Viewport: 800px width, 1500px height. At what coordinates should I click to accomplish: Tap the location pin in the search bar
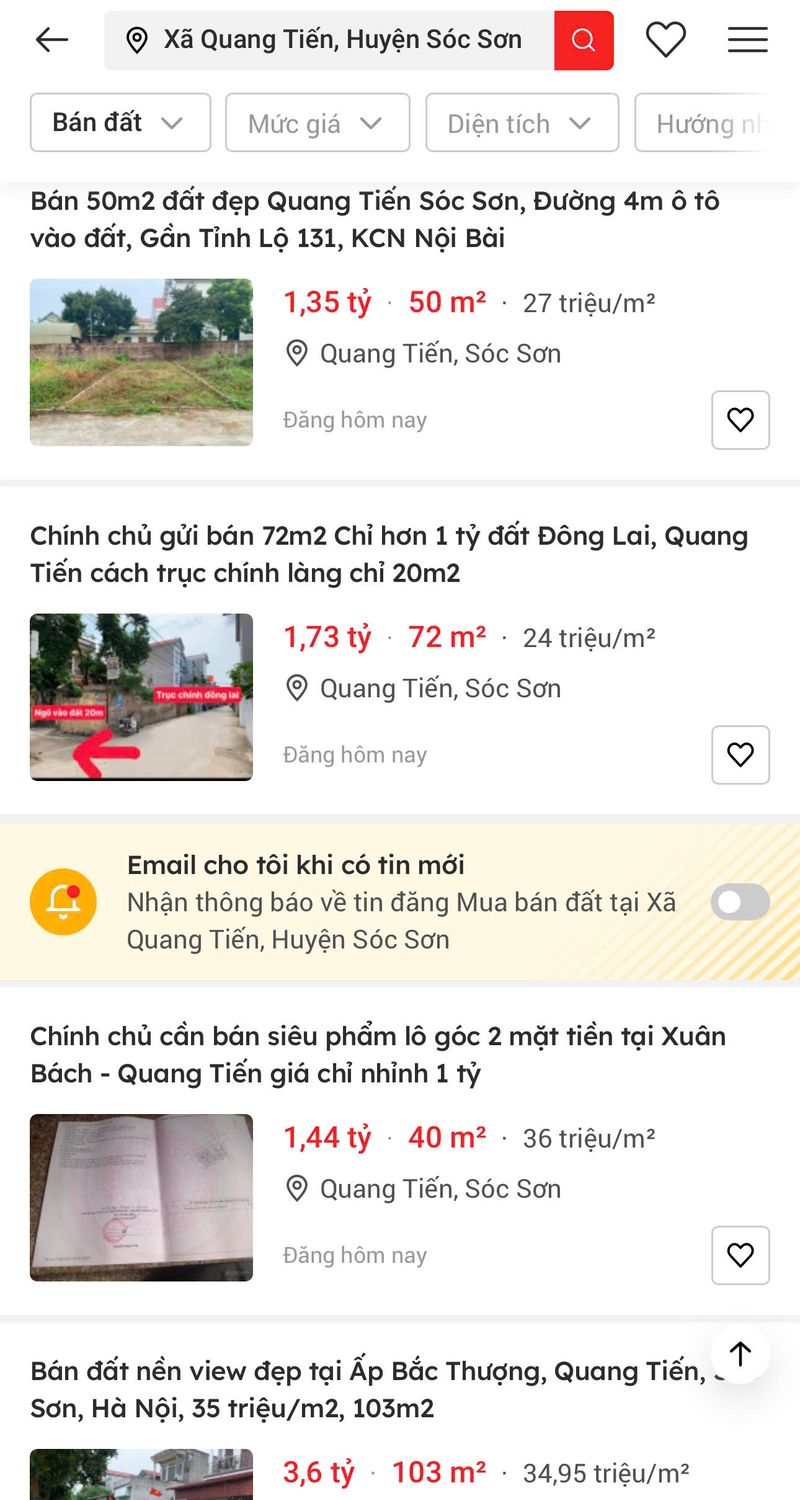(x=136, y=39)
